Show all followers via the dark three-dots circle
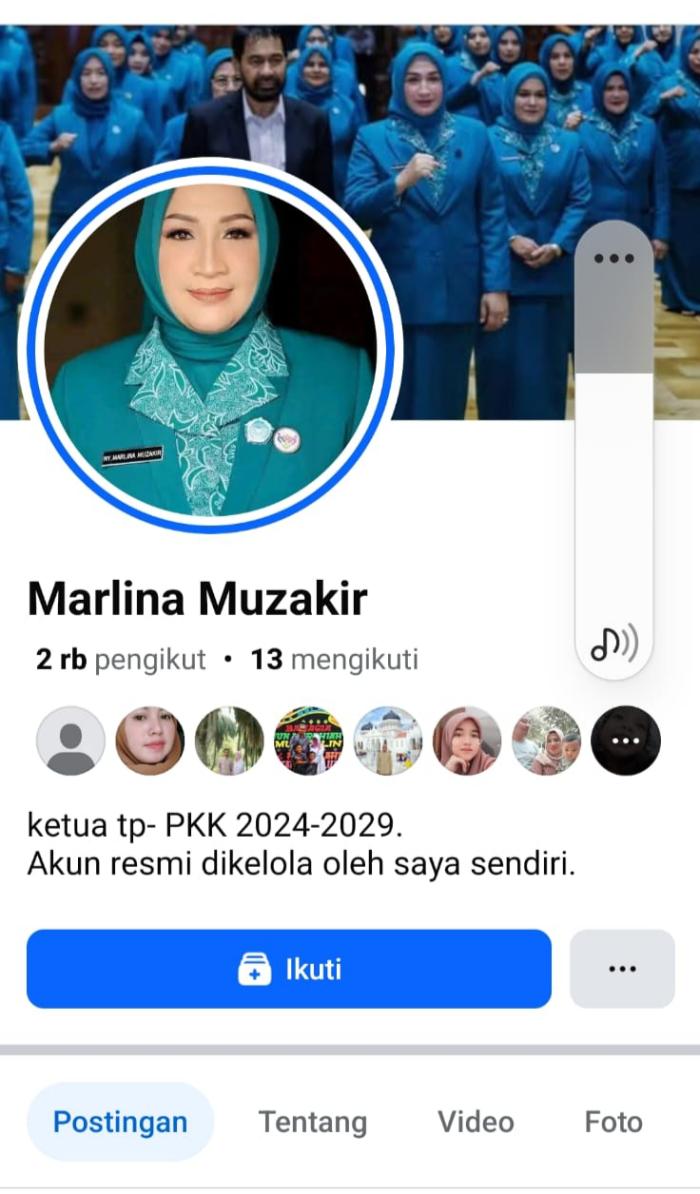This screenshot has height=1194, width=700. point(625,741)
